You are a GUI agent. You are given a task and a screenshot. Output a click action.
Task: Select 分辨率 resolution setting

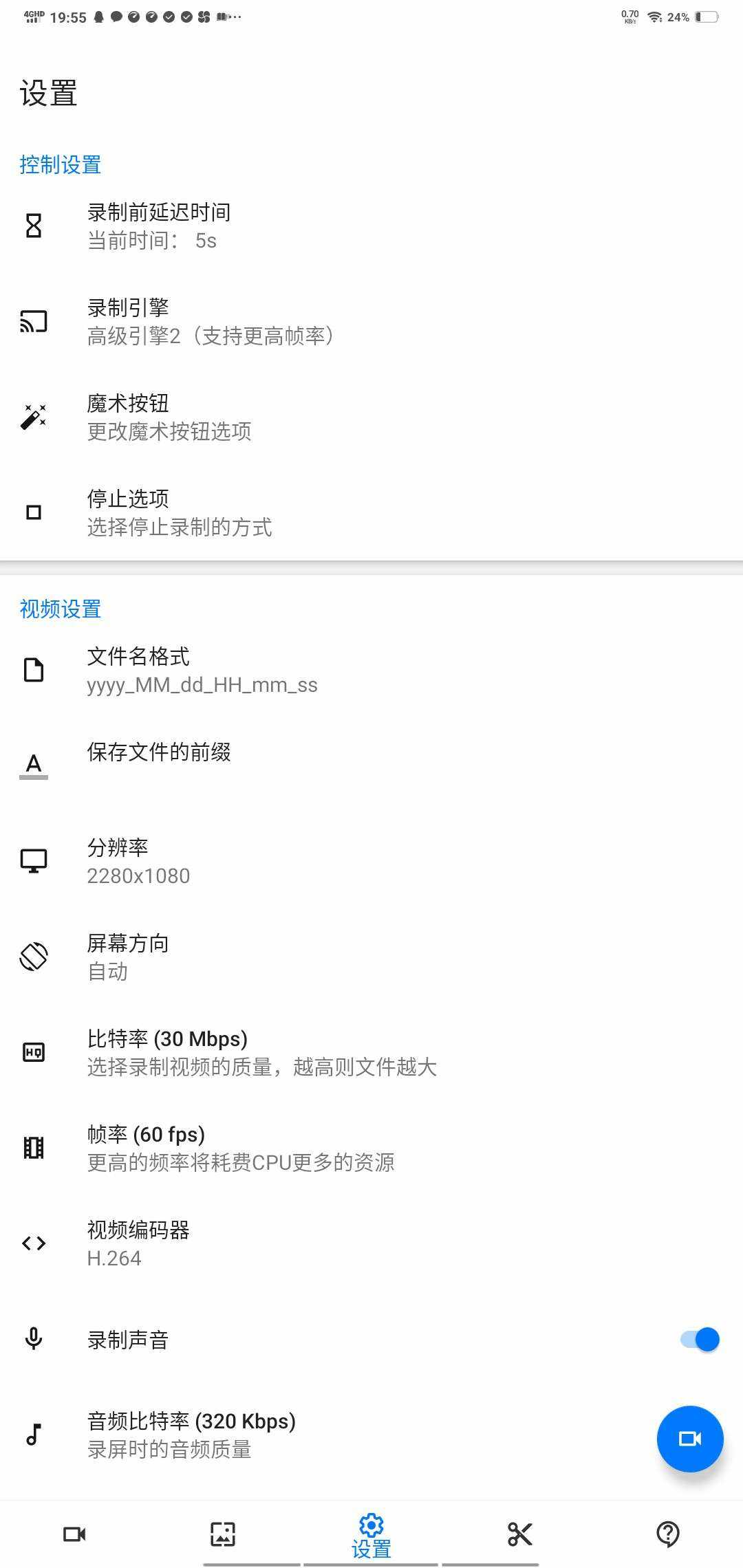point(371,862)
